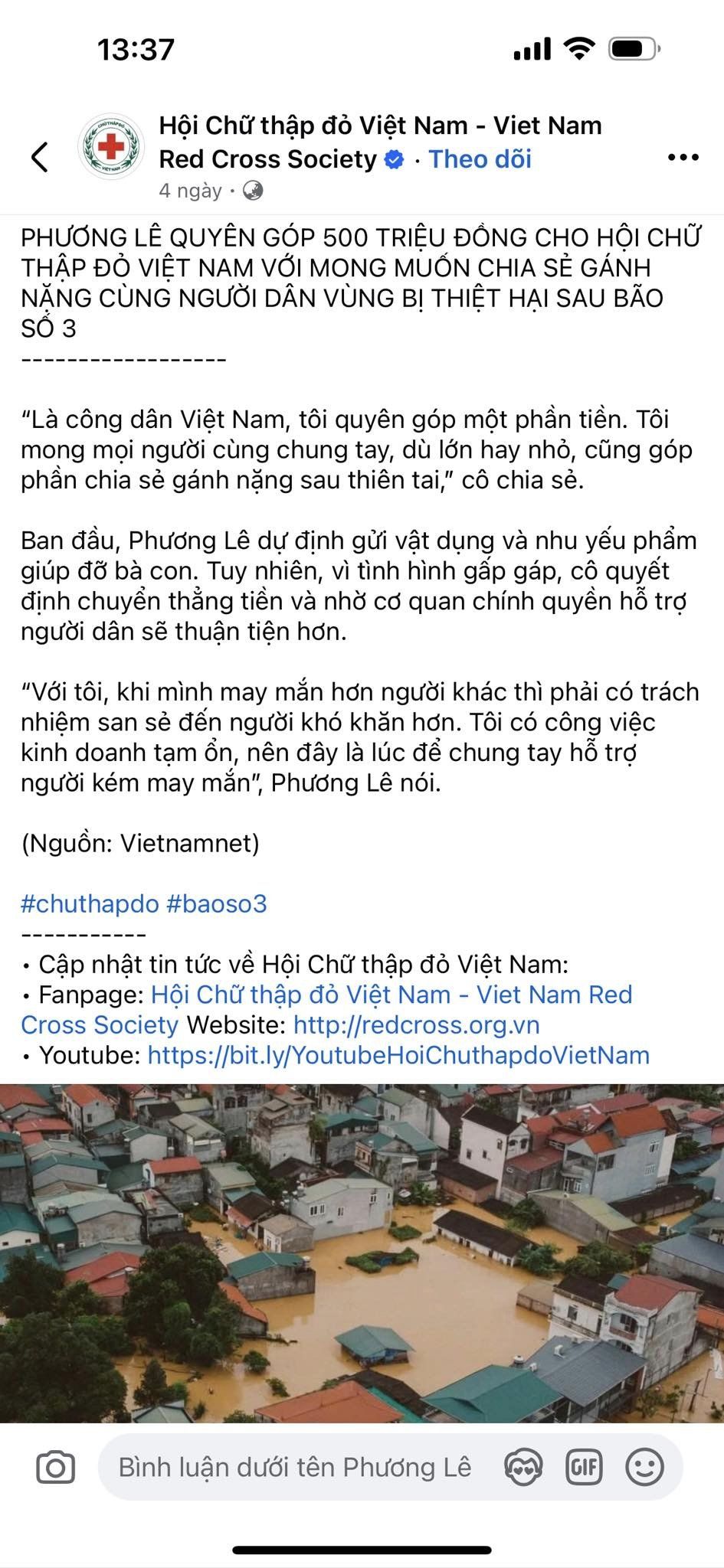
Task: Open the avatar sticker picker
Action: click(523, 1467)
